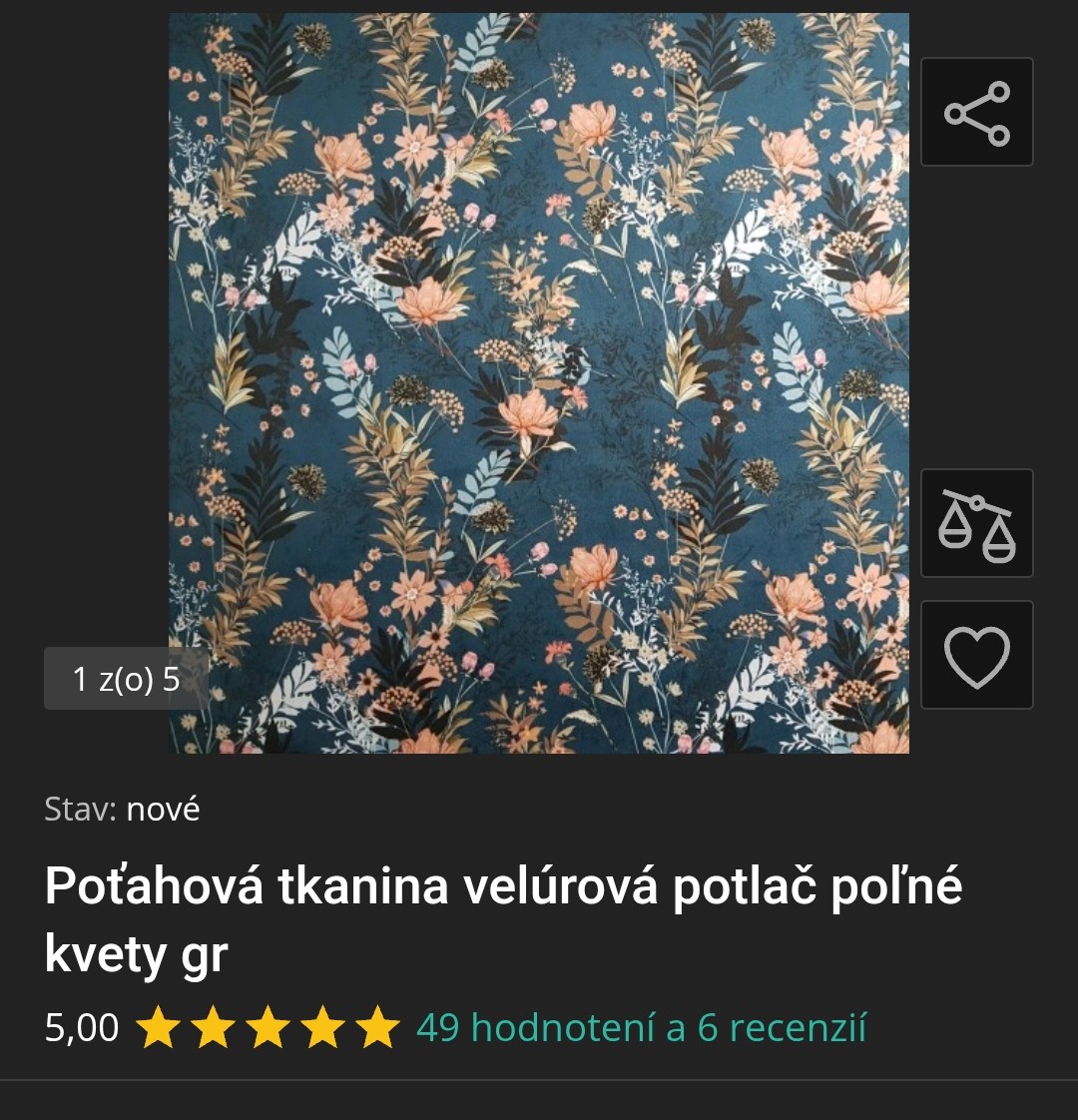Add the fabric to comparison
This screenshot has height=1120, width=1078.
976,523
